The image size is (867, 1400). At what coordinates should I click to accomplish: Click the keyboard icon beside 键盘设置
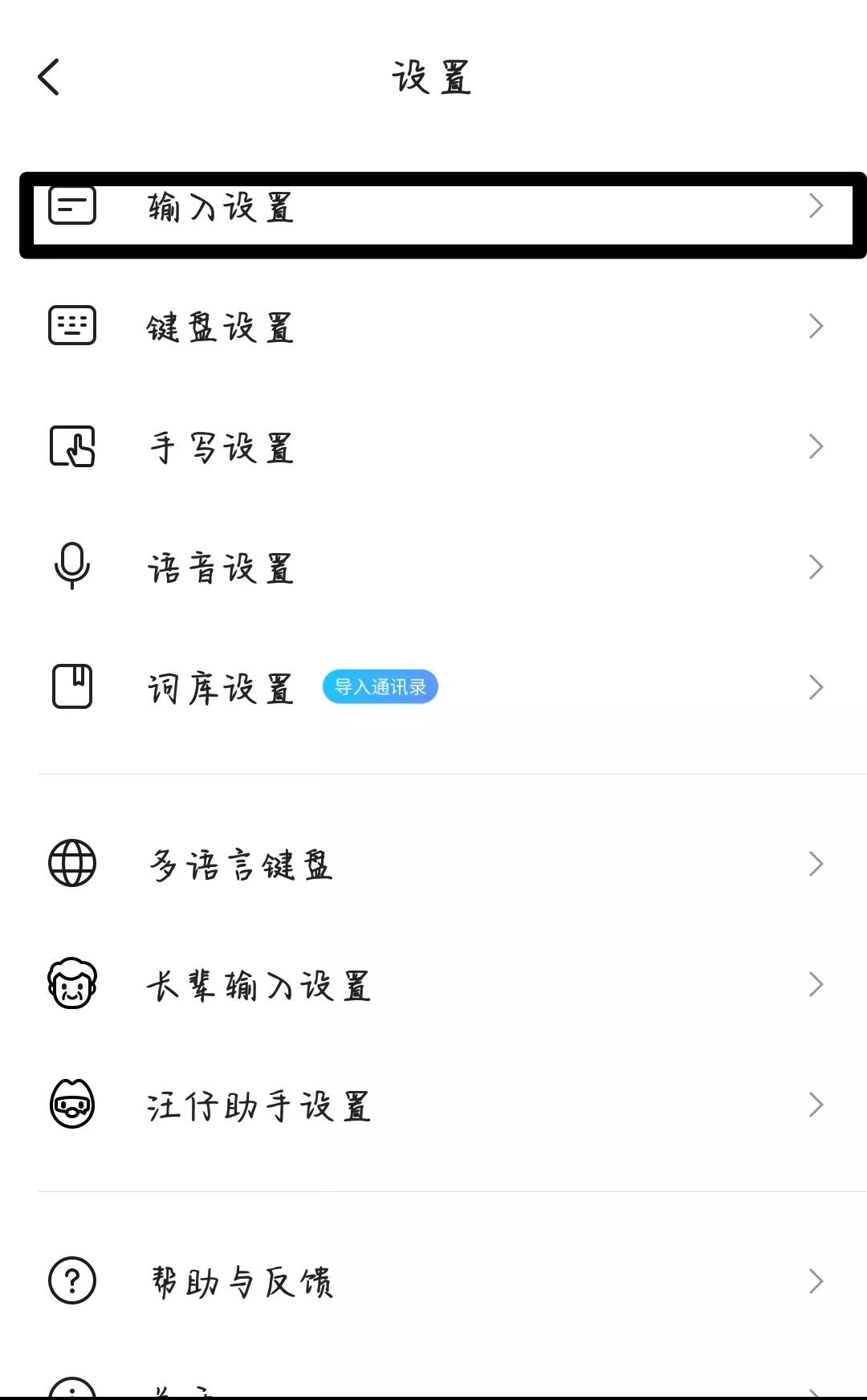pos(71,326)
